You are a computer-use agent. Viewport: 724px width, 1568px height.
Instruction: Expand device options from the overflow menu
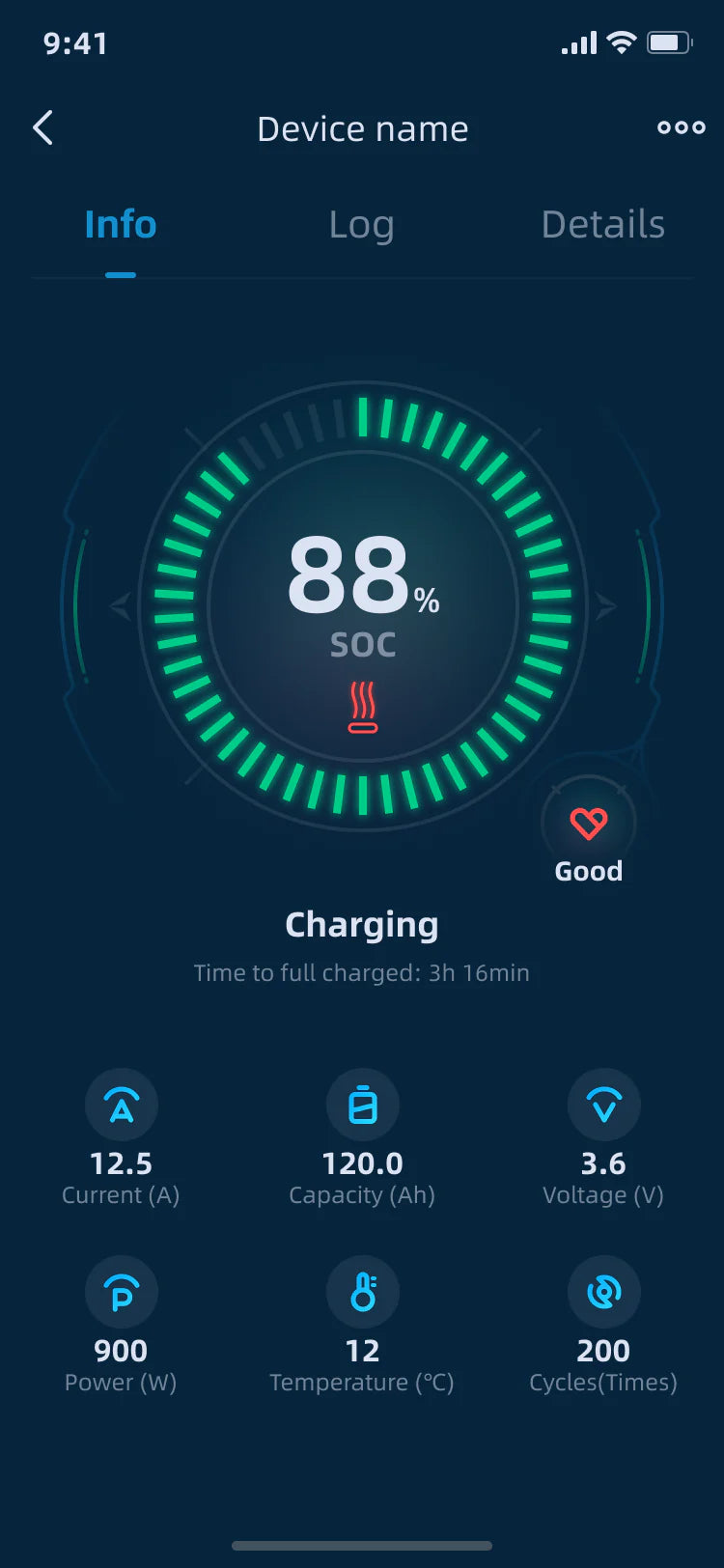681,127
